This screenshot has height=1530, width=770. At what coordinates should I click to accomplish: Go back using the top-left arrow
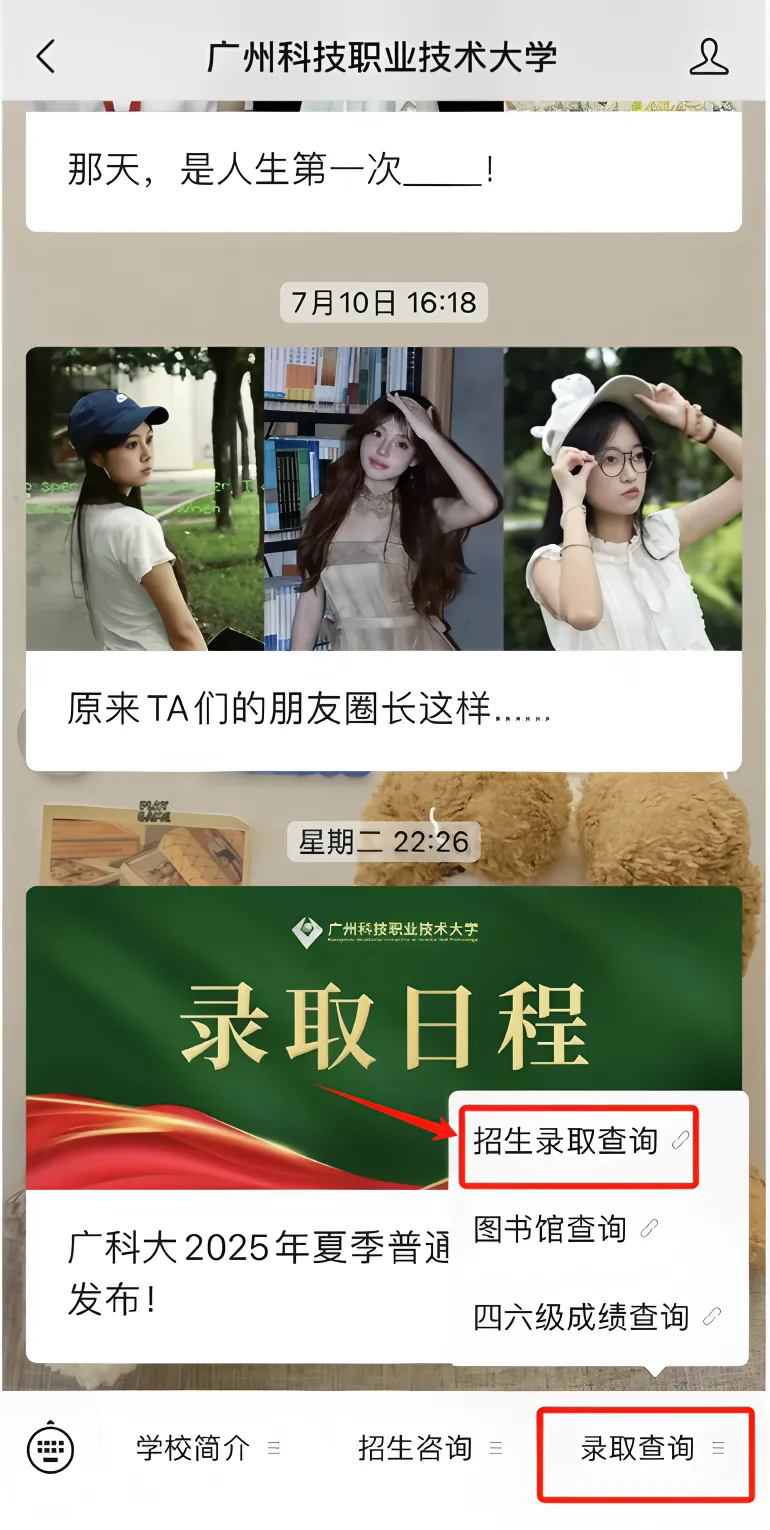point(46,56)
